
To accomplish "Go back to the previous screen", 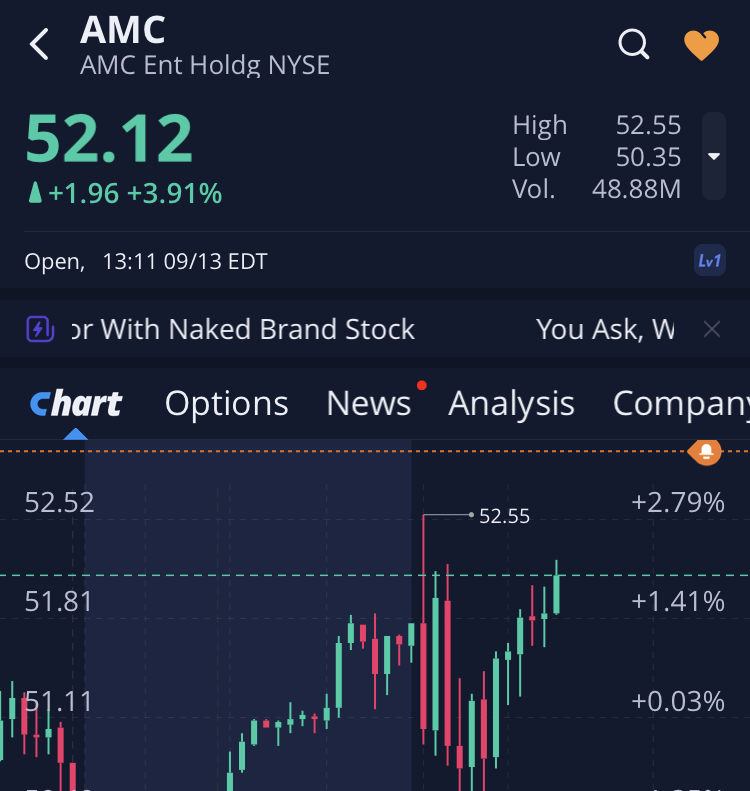I will coord(39,44).
